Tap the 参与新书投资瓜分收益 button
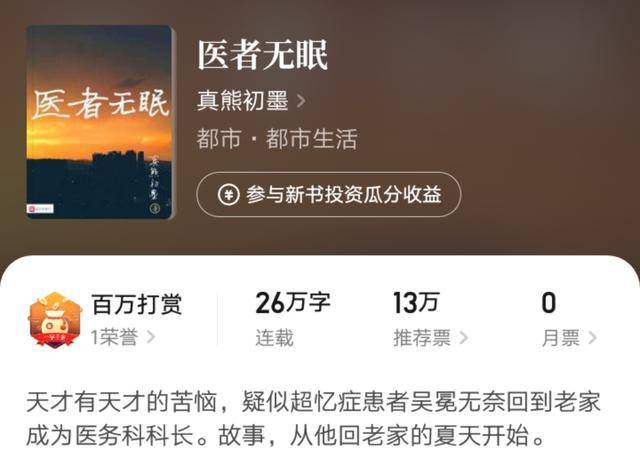The width and height of the screenshot is (640, 461). click(328, 194)
